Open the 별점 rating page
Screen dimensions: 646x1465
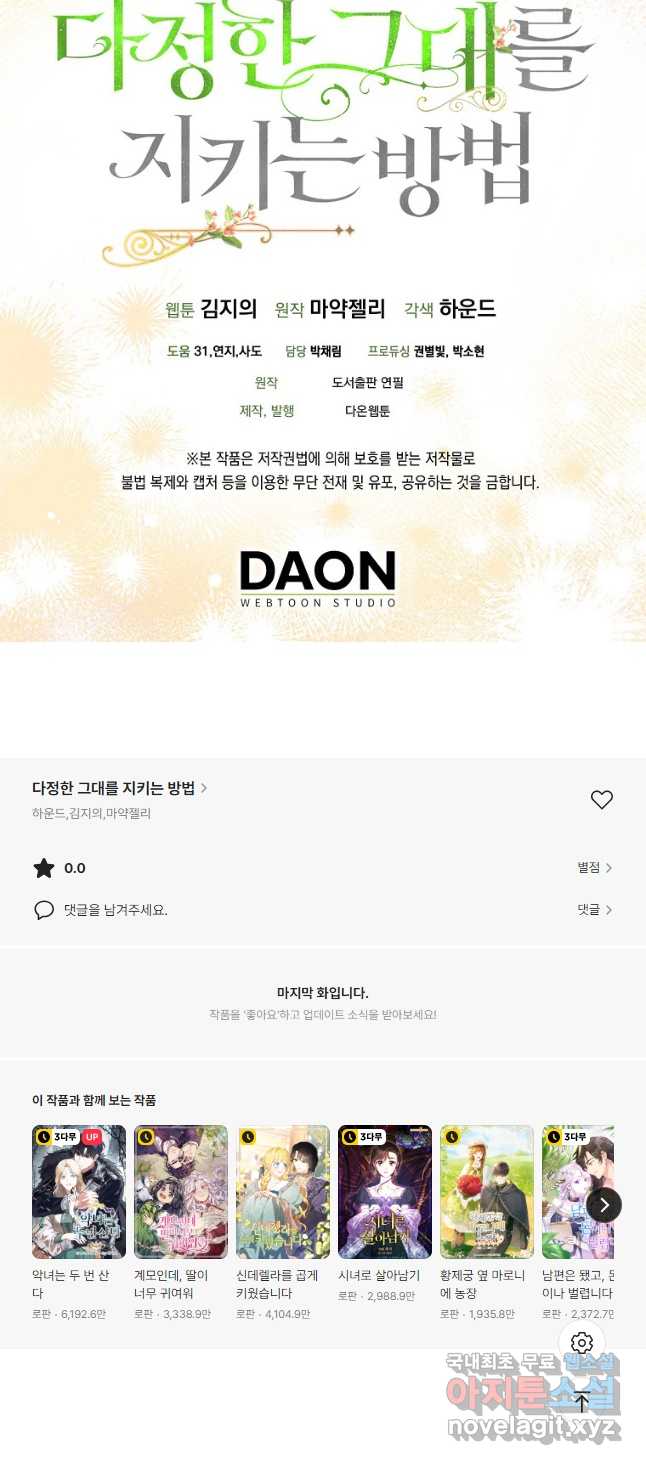594,868
